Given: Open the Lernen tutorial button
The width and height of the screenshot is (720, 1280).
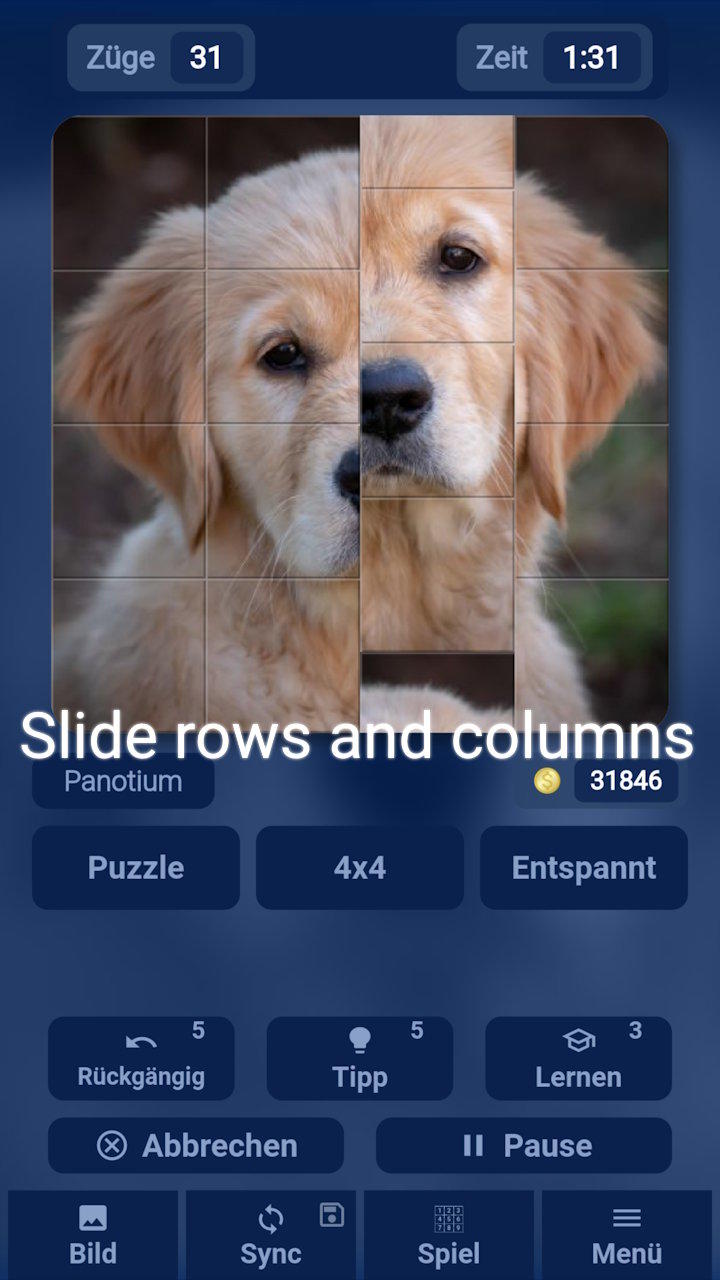Looking at the screenshot, I should tap(578, 1059).
